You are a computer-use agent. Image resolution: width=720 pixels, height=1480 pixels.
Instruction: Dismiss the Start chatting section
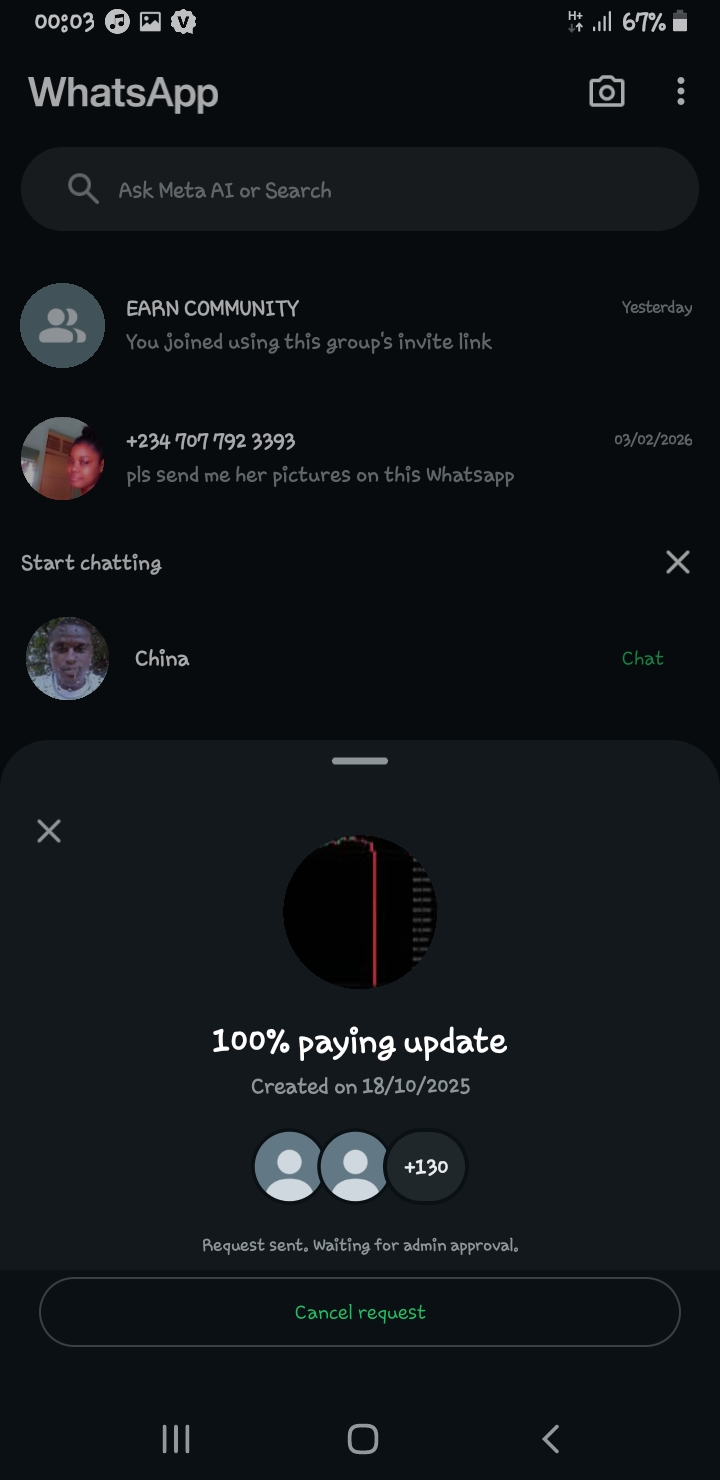pyautogui.click(x=678, y=562)
